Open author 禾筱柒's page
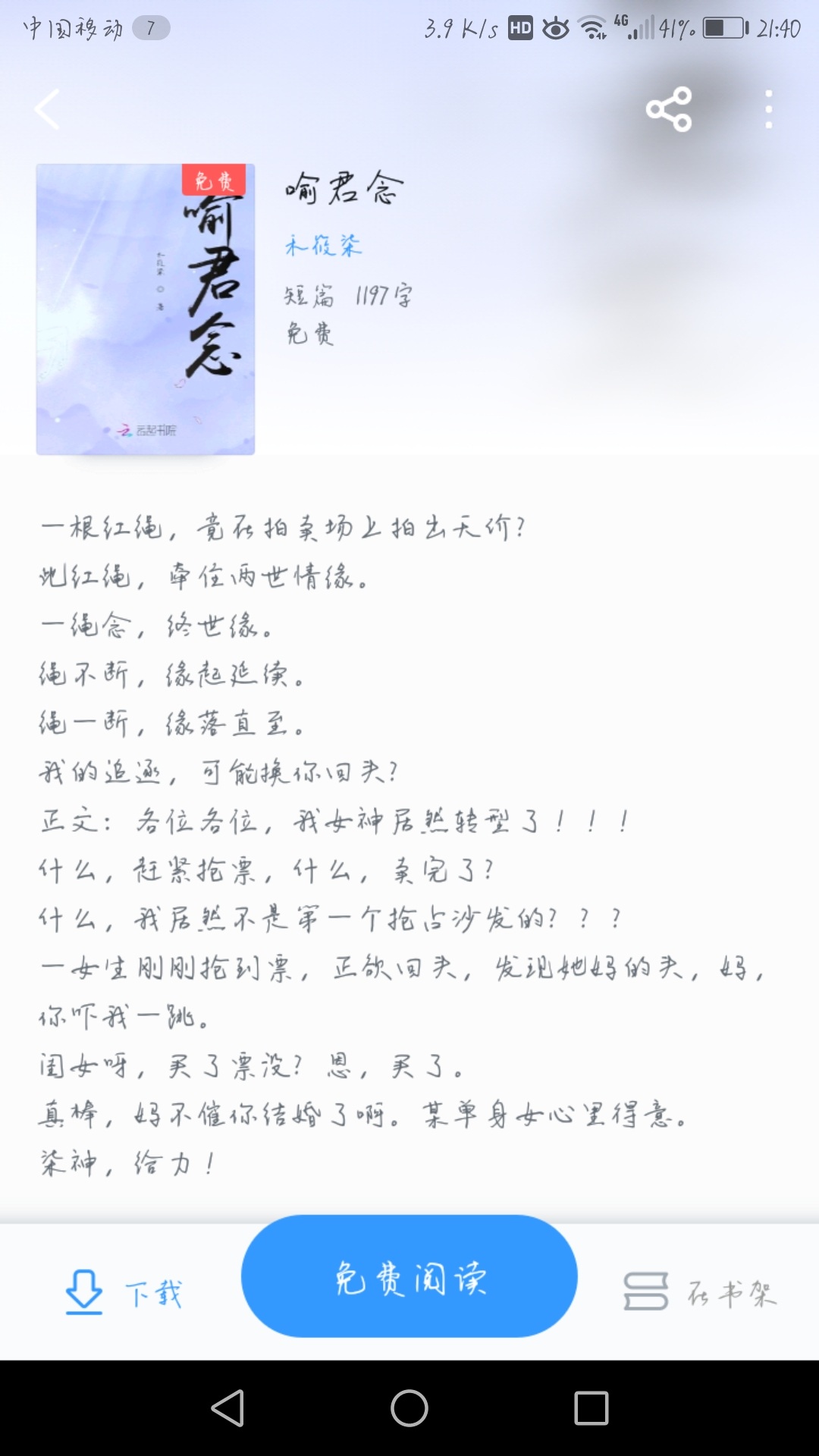This screenshot has width=819, height=1456. coord(324,245)
